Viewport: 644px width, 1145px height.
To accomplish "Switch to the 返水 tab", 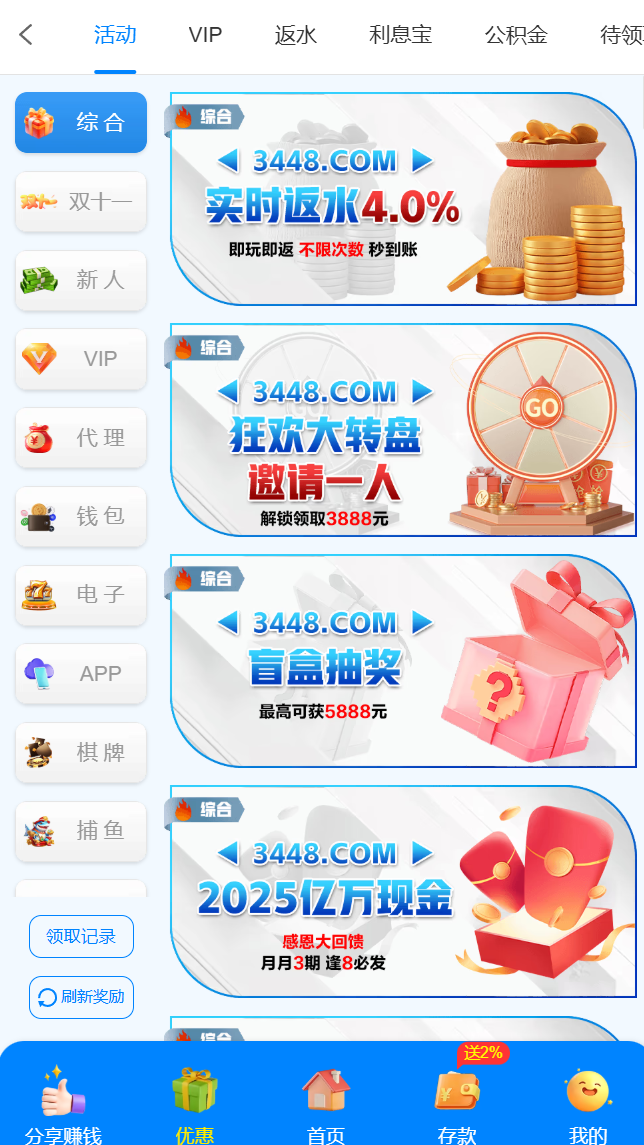I will (296, 35).
